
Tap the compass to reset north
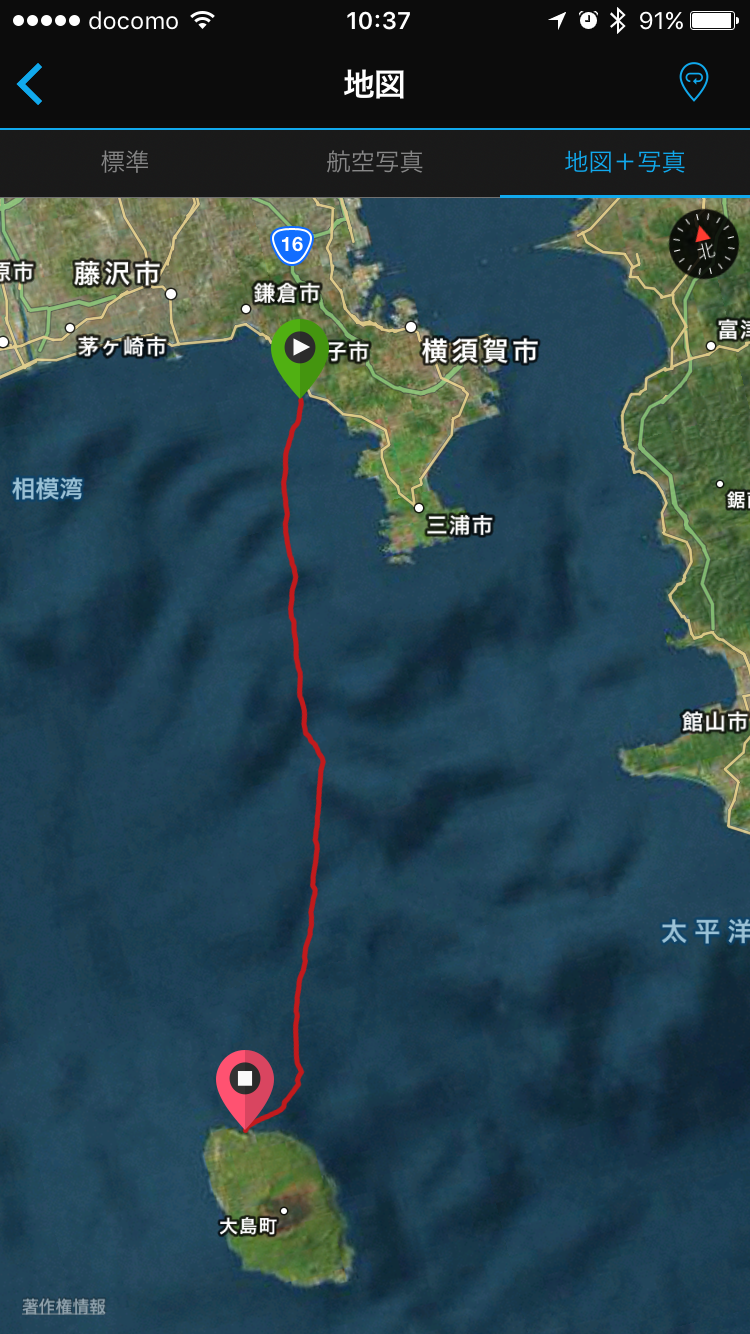[x=704, y=245]
